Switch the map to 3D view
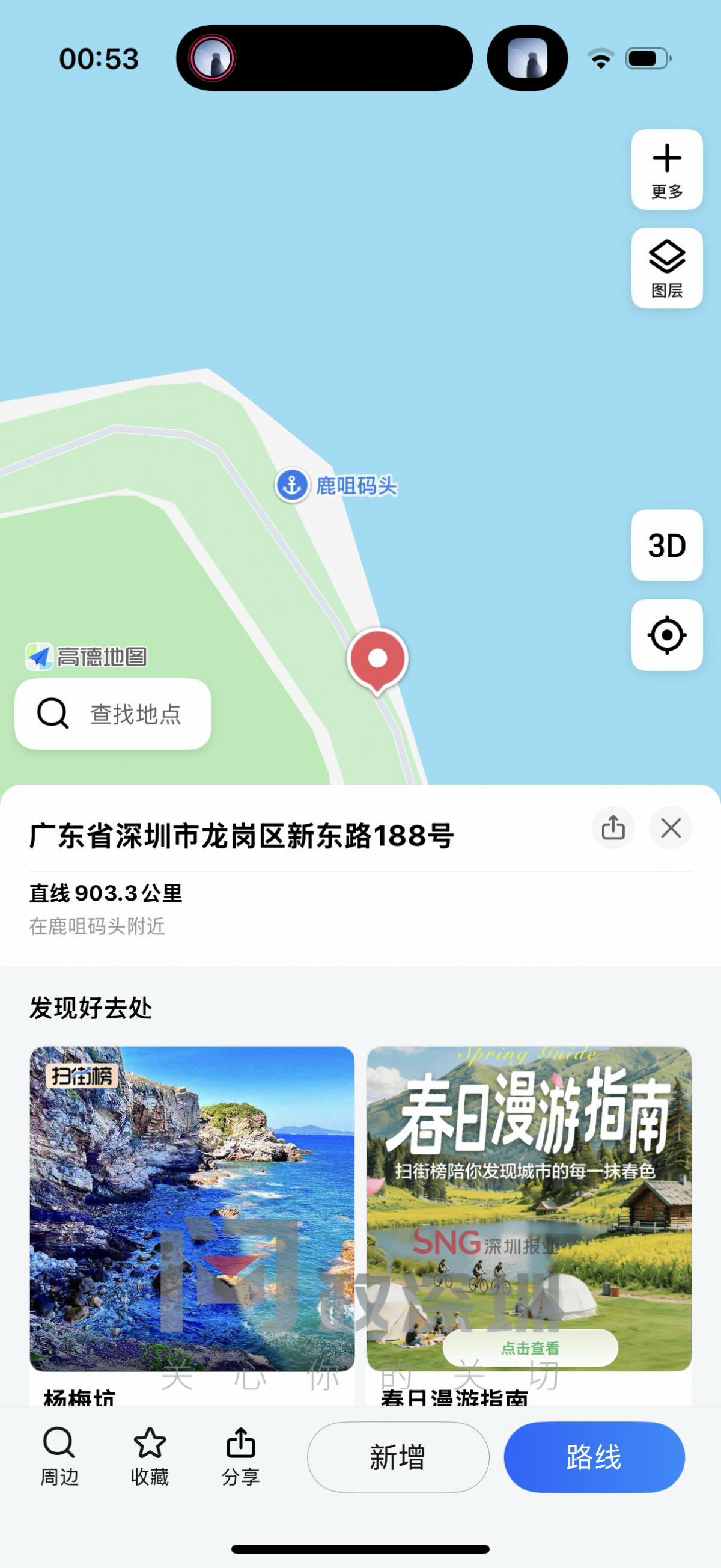This screenshot has height=1568, width=721. coord(667,545)
